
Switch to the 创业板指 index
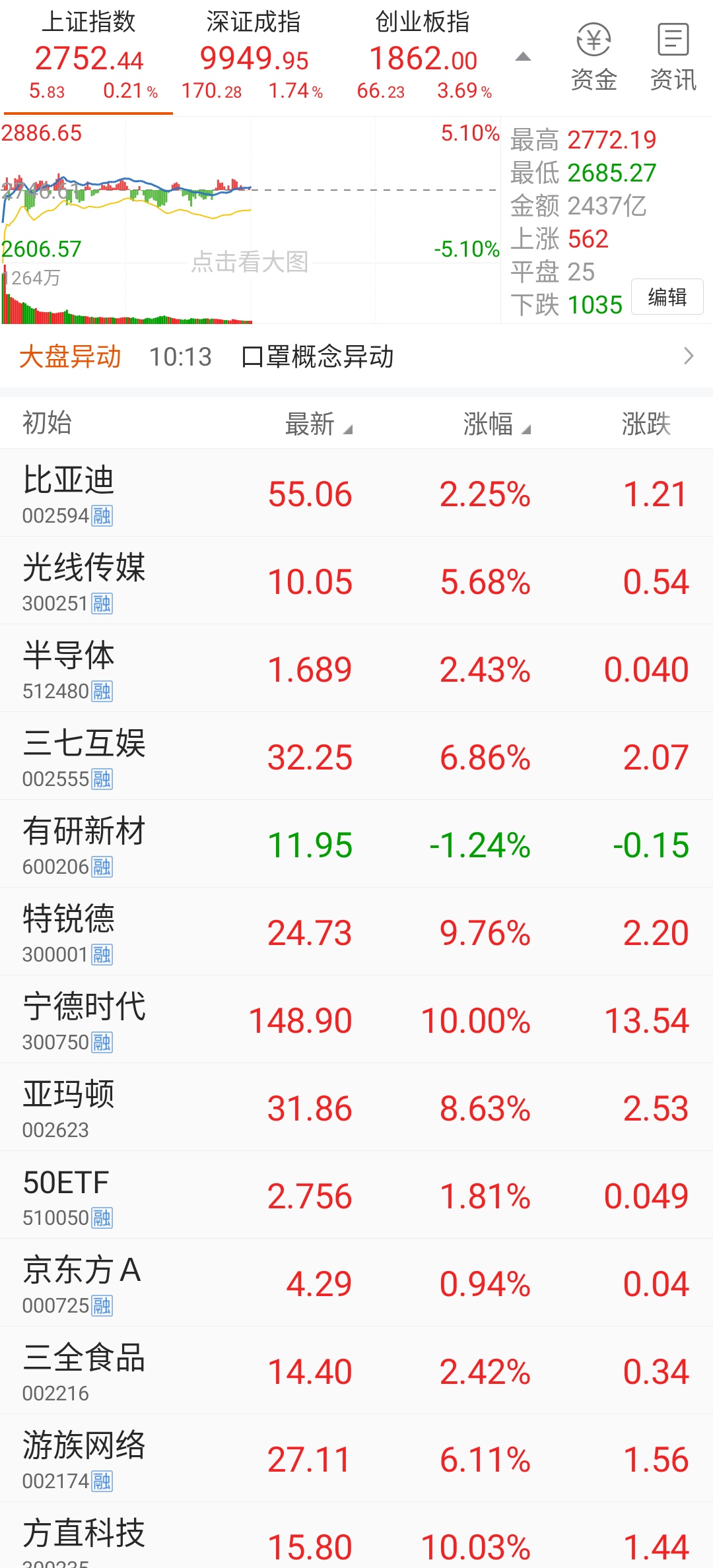(423, 57)
